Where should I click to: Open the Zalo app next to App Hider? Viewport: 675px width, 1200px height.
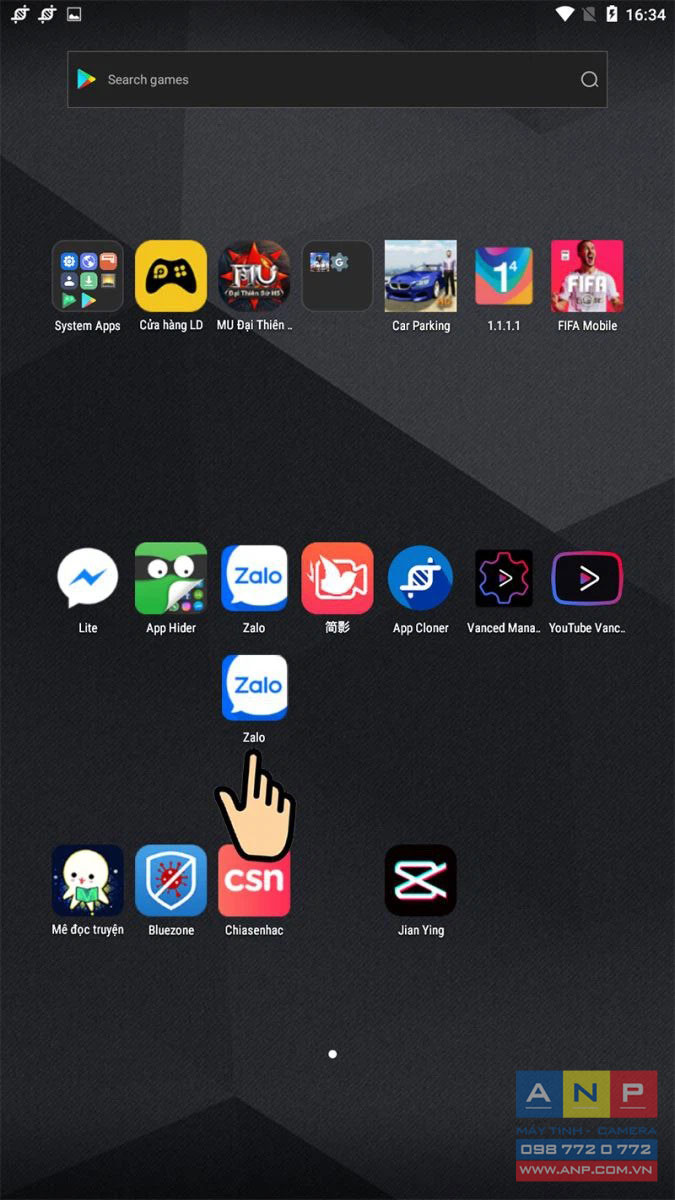pos(254,578)
